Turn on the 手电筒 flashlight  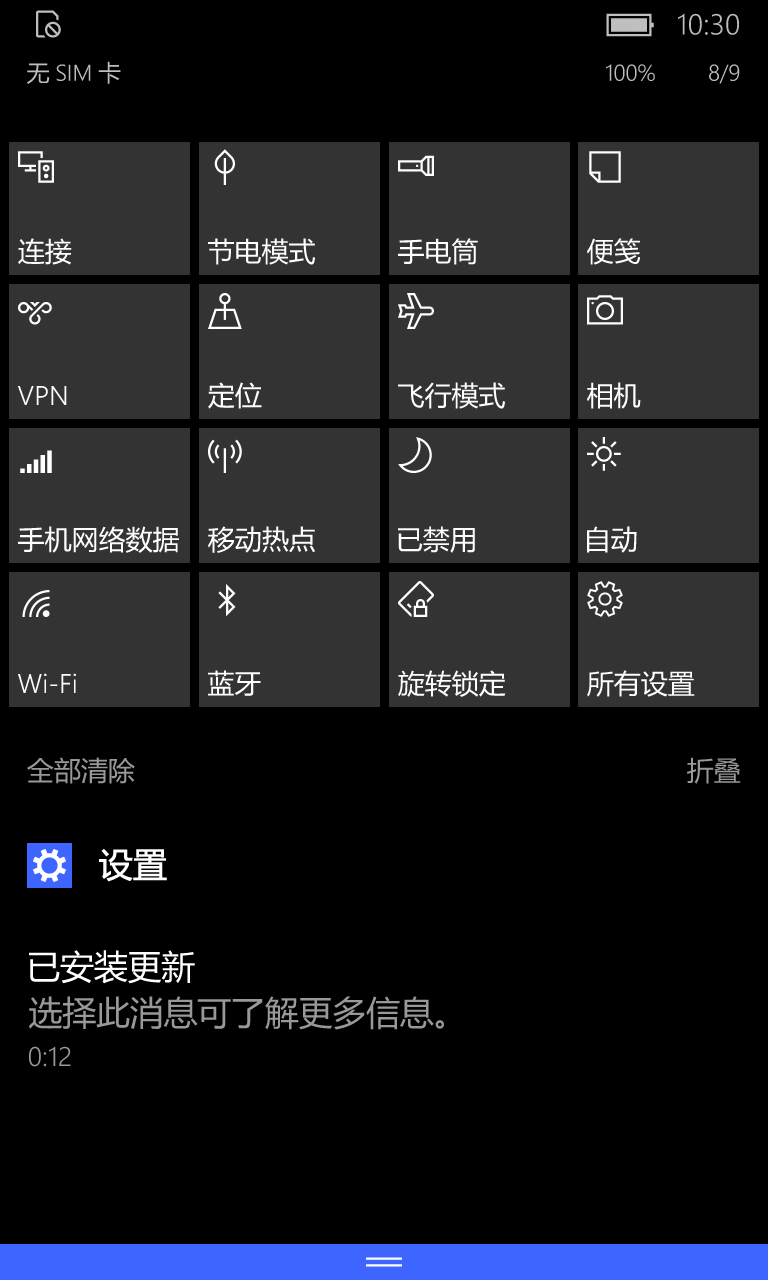click(x=479, y=208)
